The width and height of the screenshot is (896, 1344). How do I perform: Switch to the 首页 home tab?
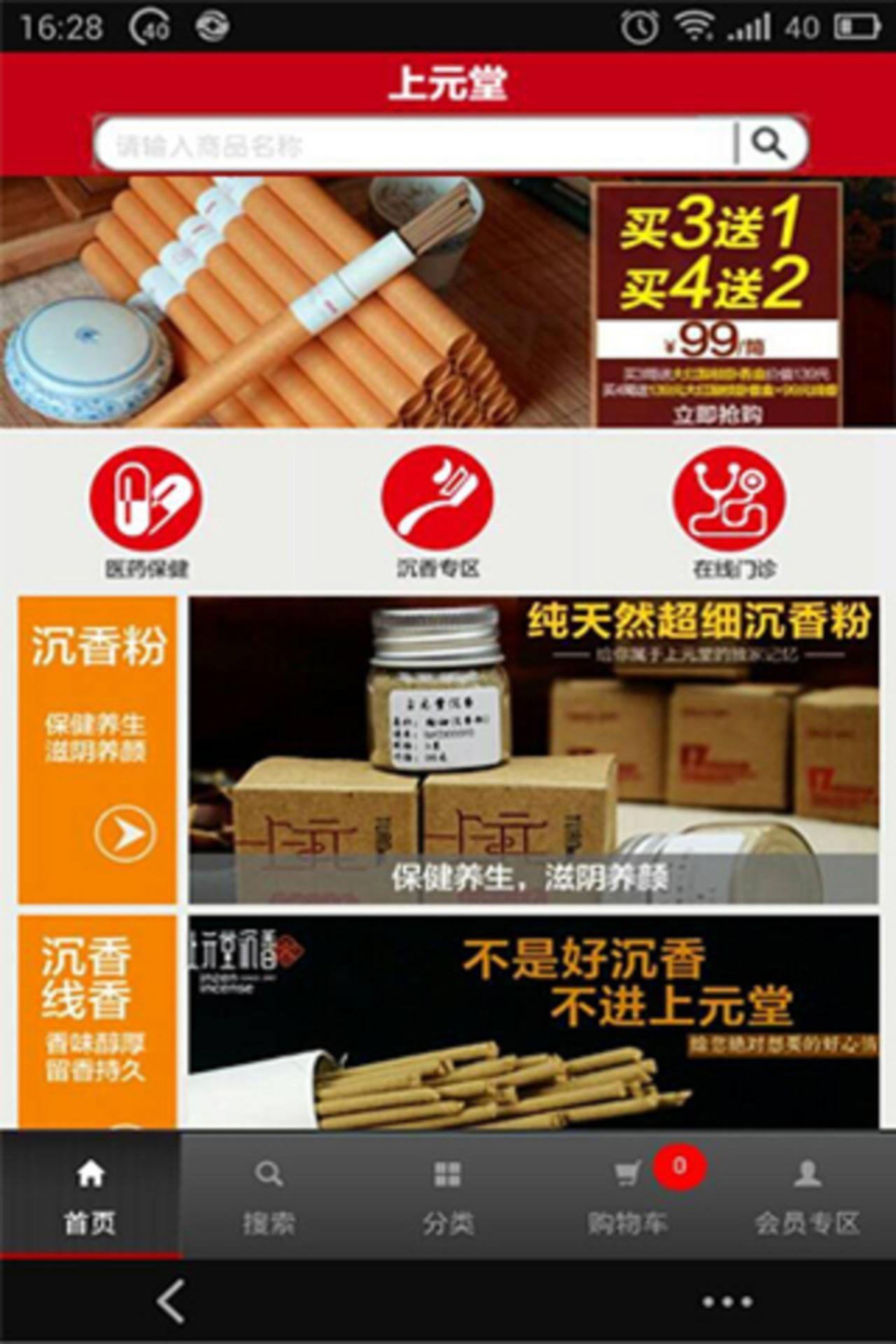click(90, 1196)
